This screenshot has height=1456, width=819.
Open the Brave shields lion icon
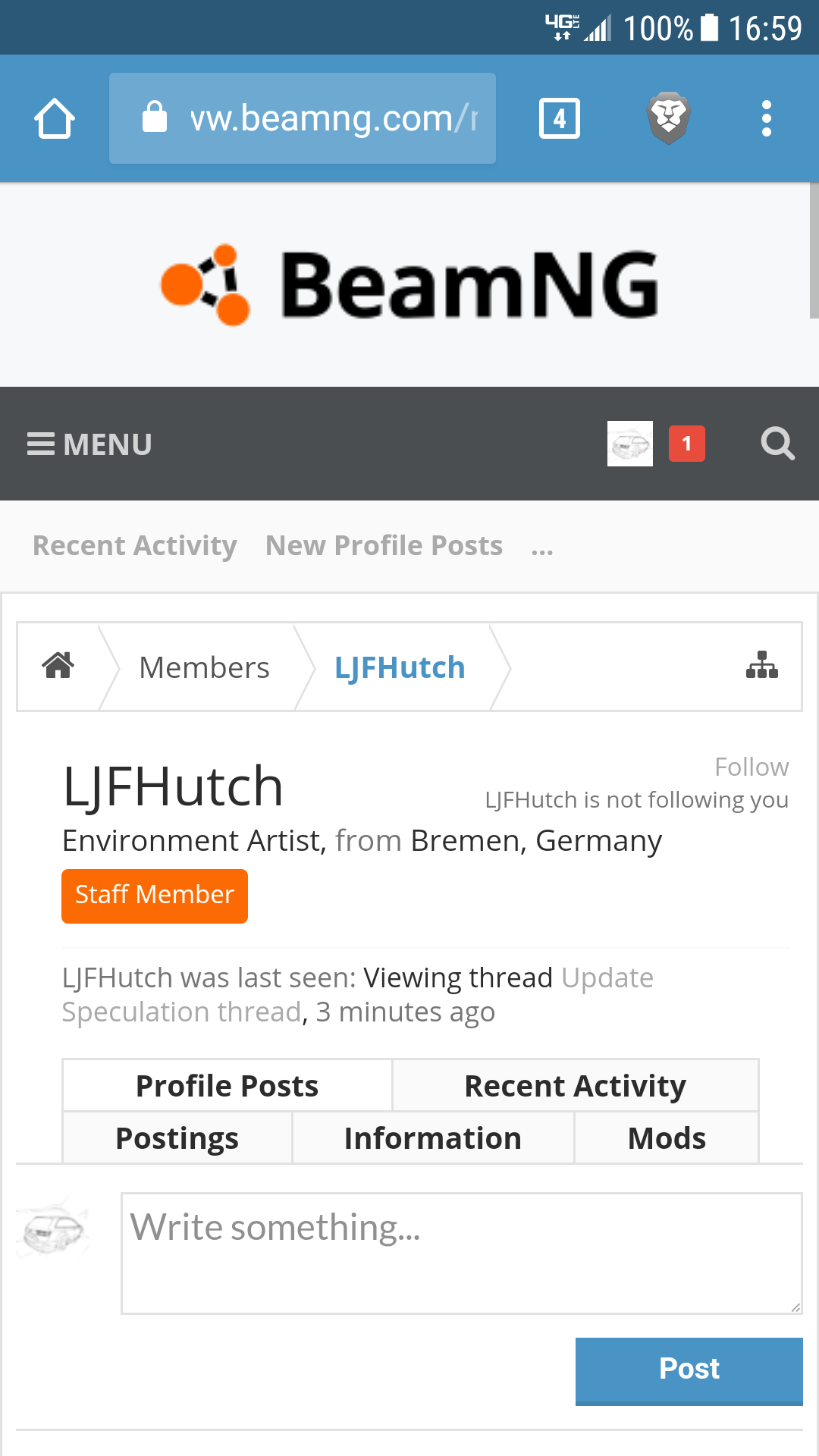(668, 118)
